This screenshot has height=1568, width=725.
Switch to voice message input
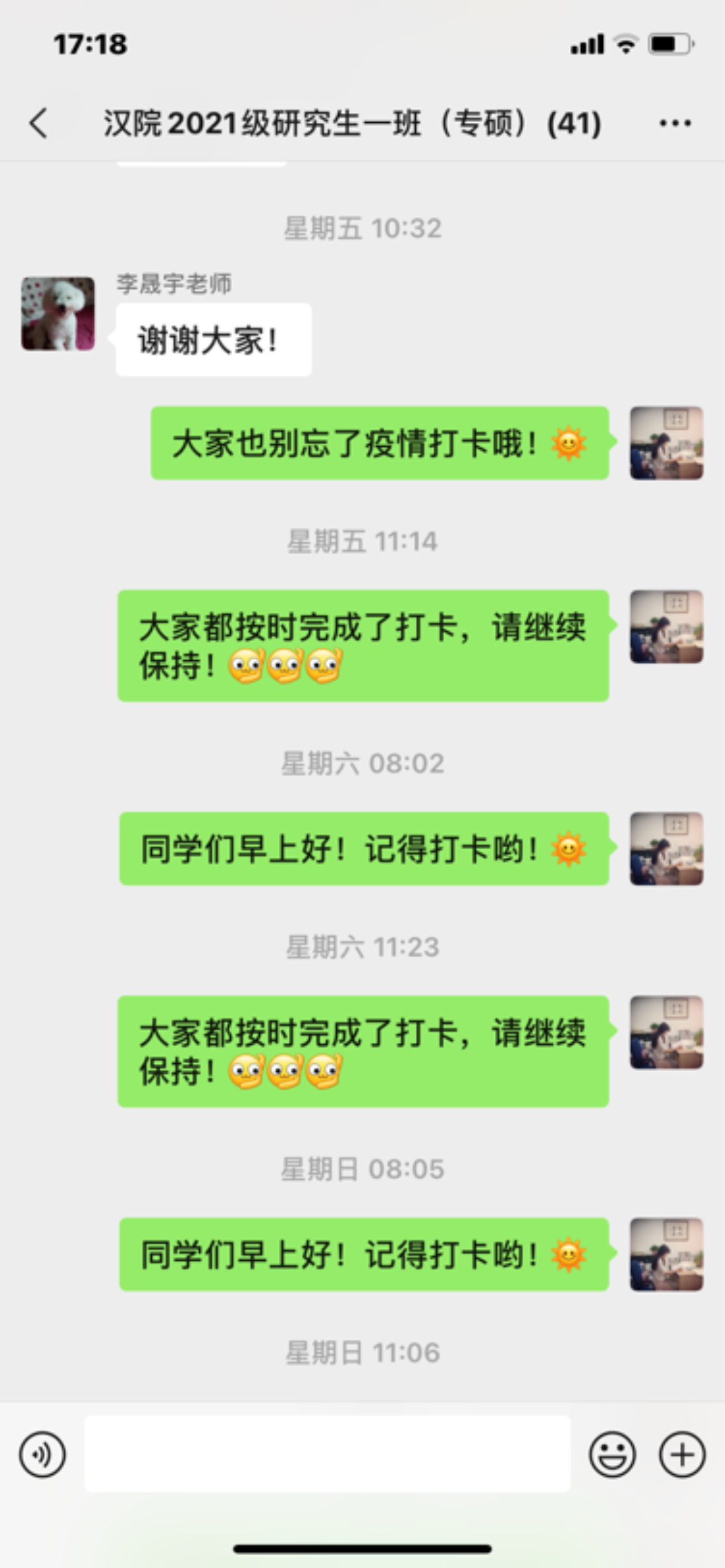[42, 1454]
